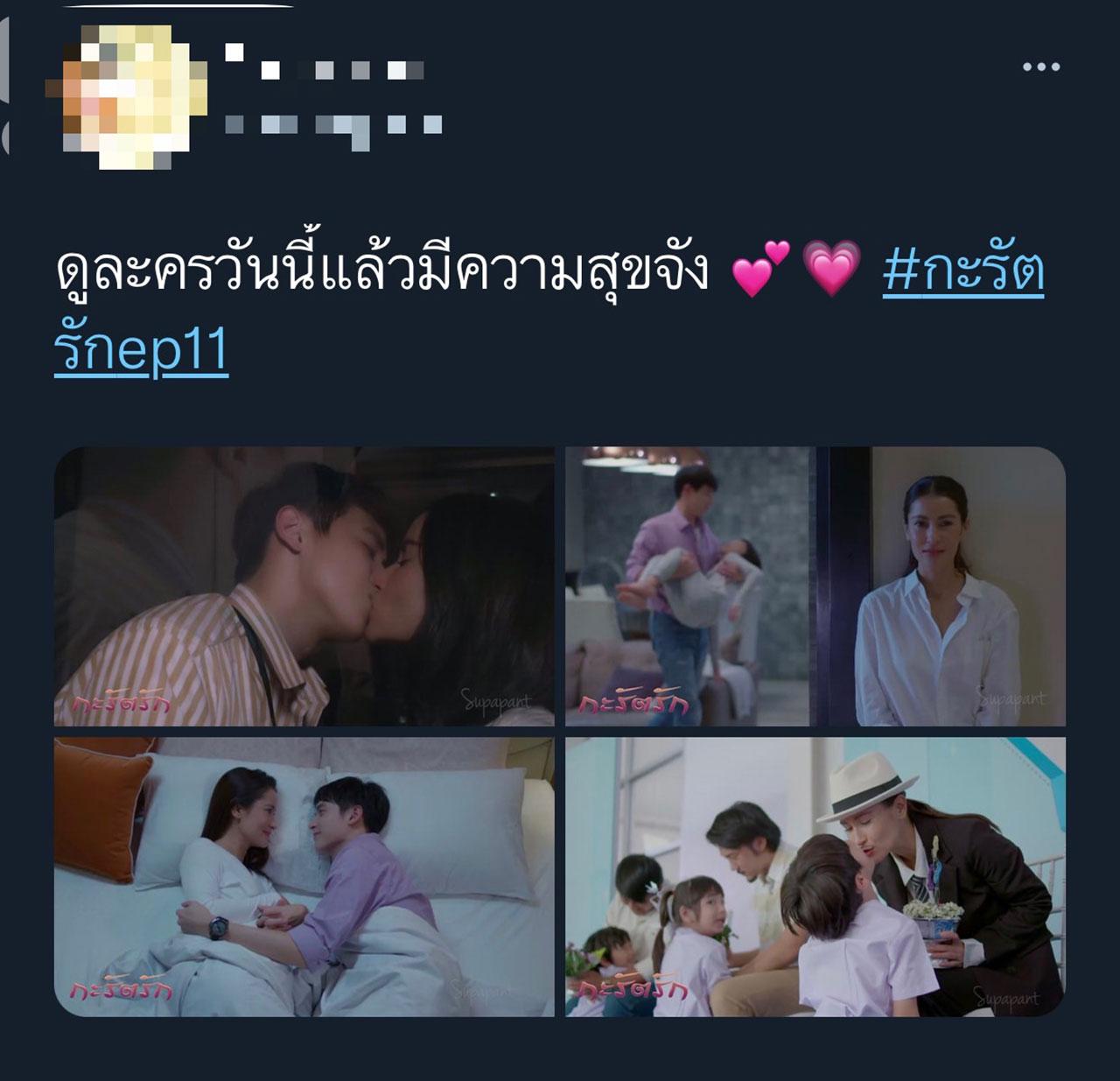The width and height of the screenshot is (1120, 1081).
Task: Expand the photo of couple lying in bed
Action: pyautogui.click(x=304, y=877)
